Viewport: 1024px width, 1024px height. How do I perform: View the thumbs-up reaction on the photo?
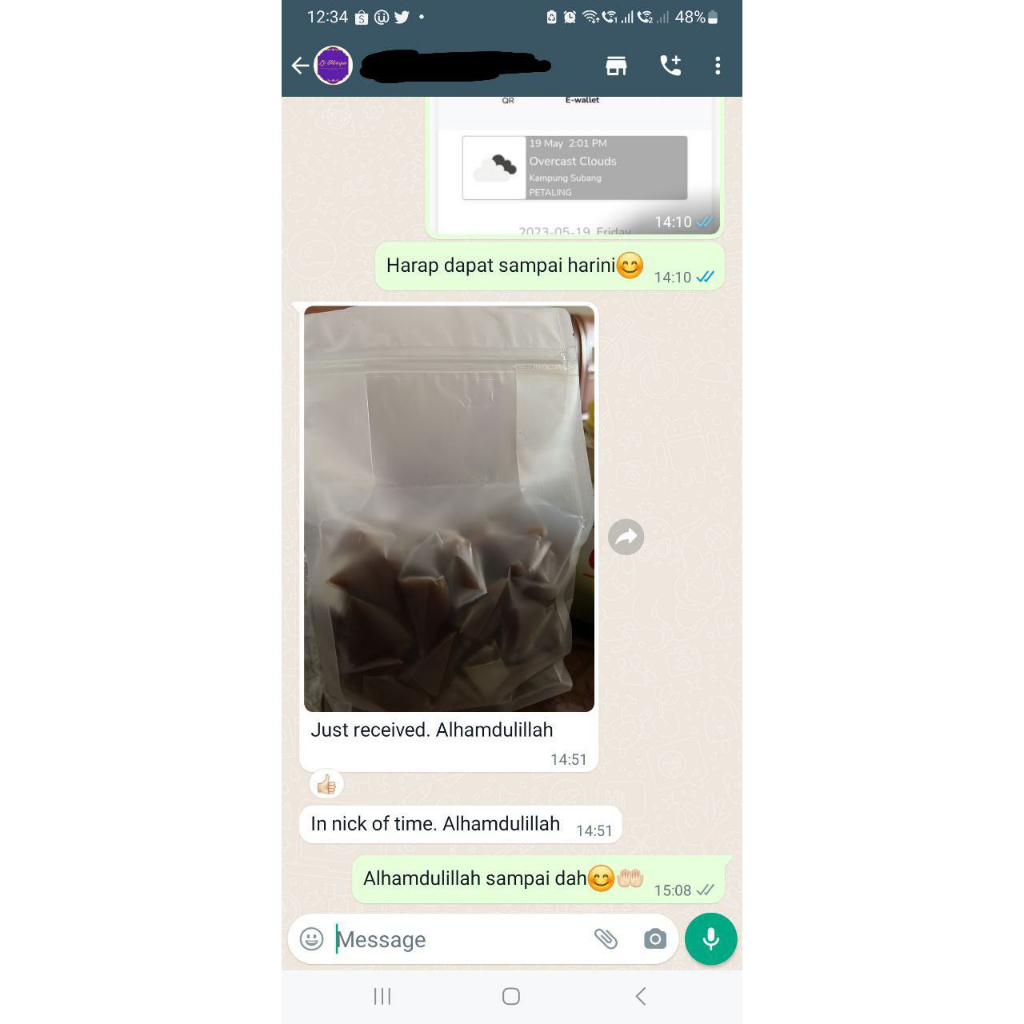327,784
